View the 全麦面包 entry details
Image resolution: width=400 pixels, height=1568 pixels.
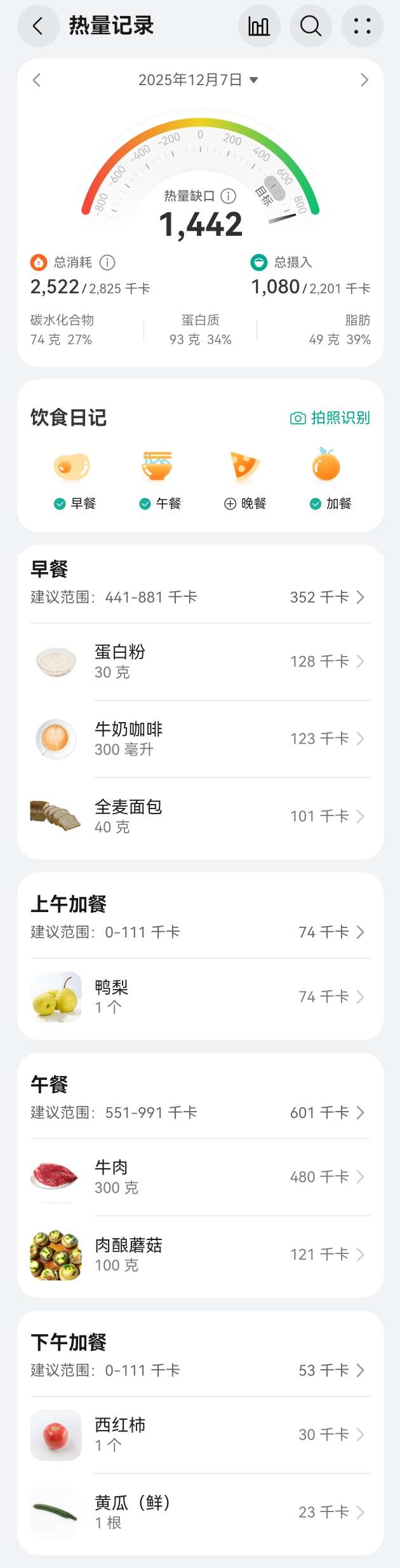point(200,816)
